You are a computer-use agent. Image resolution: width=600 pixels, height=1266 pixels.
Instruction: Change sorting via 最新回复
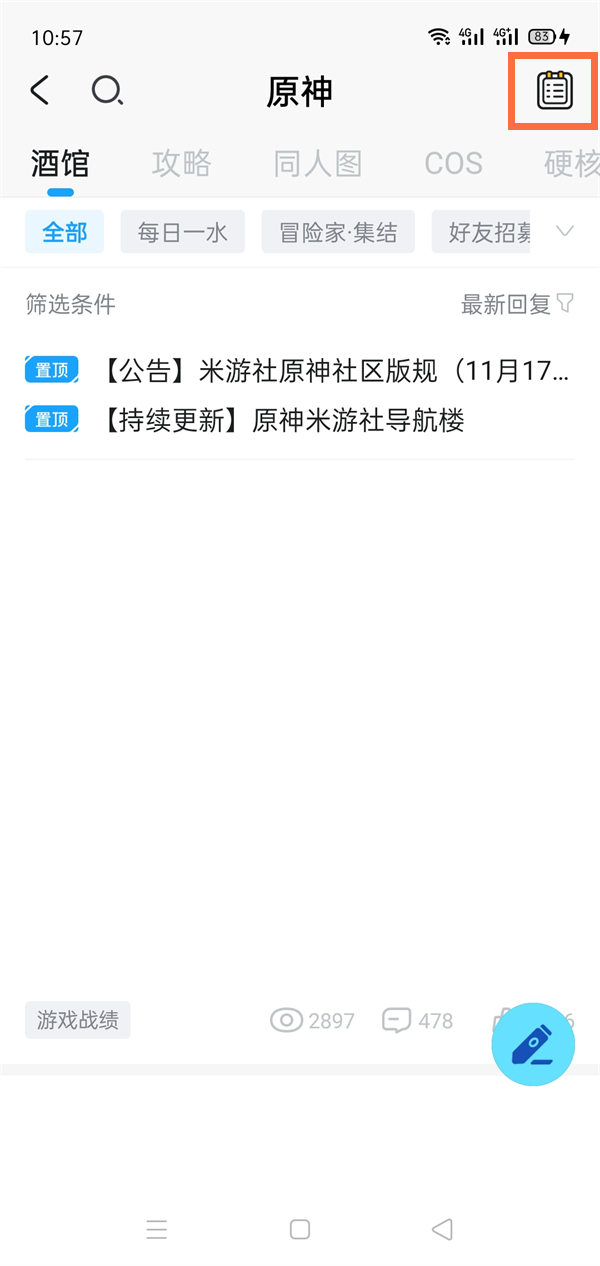[x=516, y=304]
